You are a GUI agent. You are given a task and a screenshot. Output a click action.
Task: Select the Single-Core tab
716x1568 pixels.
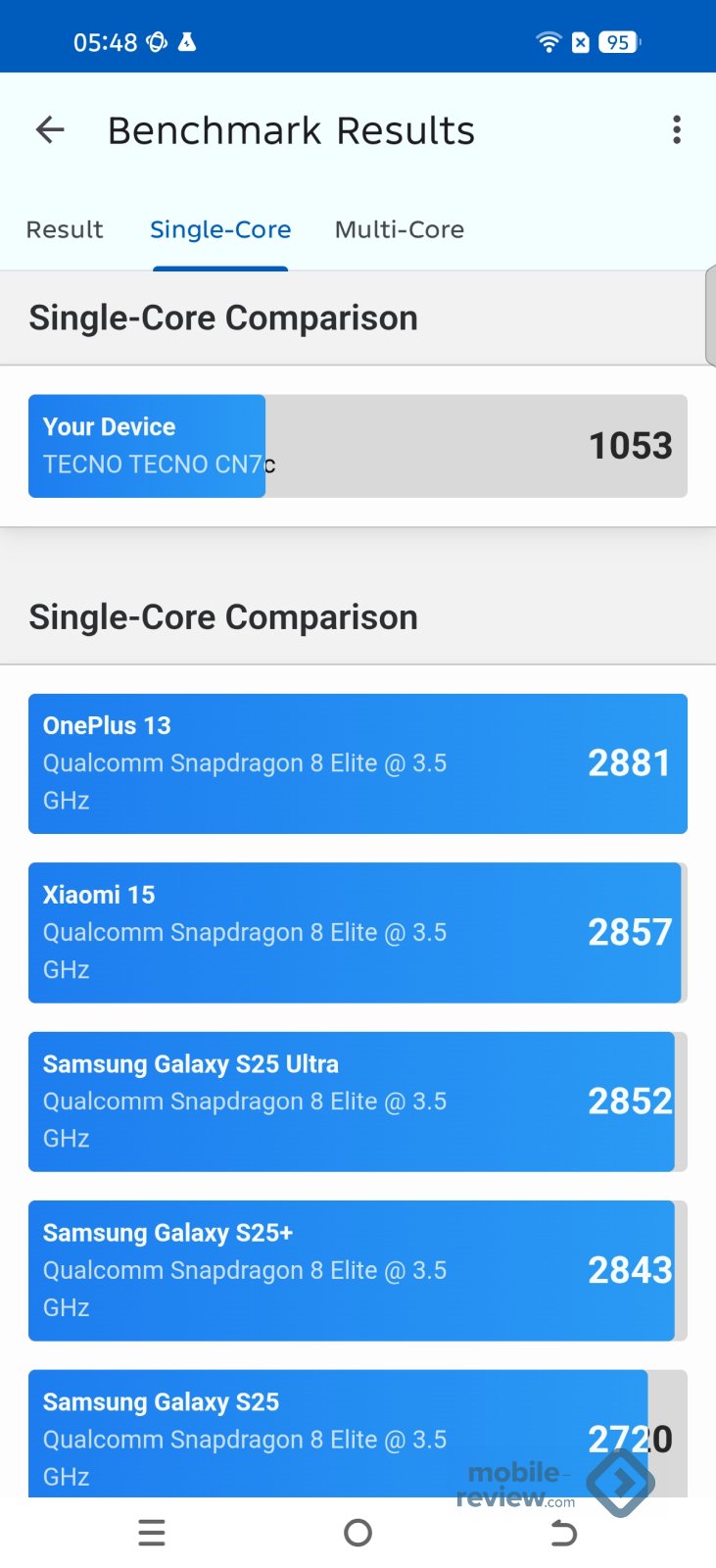220,229
